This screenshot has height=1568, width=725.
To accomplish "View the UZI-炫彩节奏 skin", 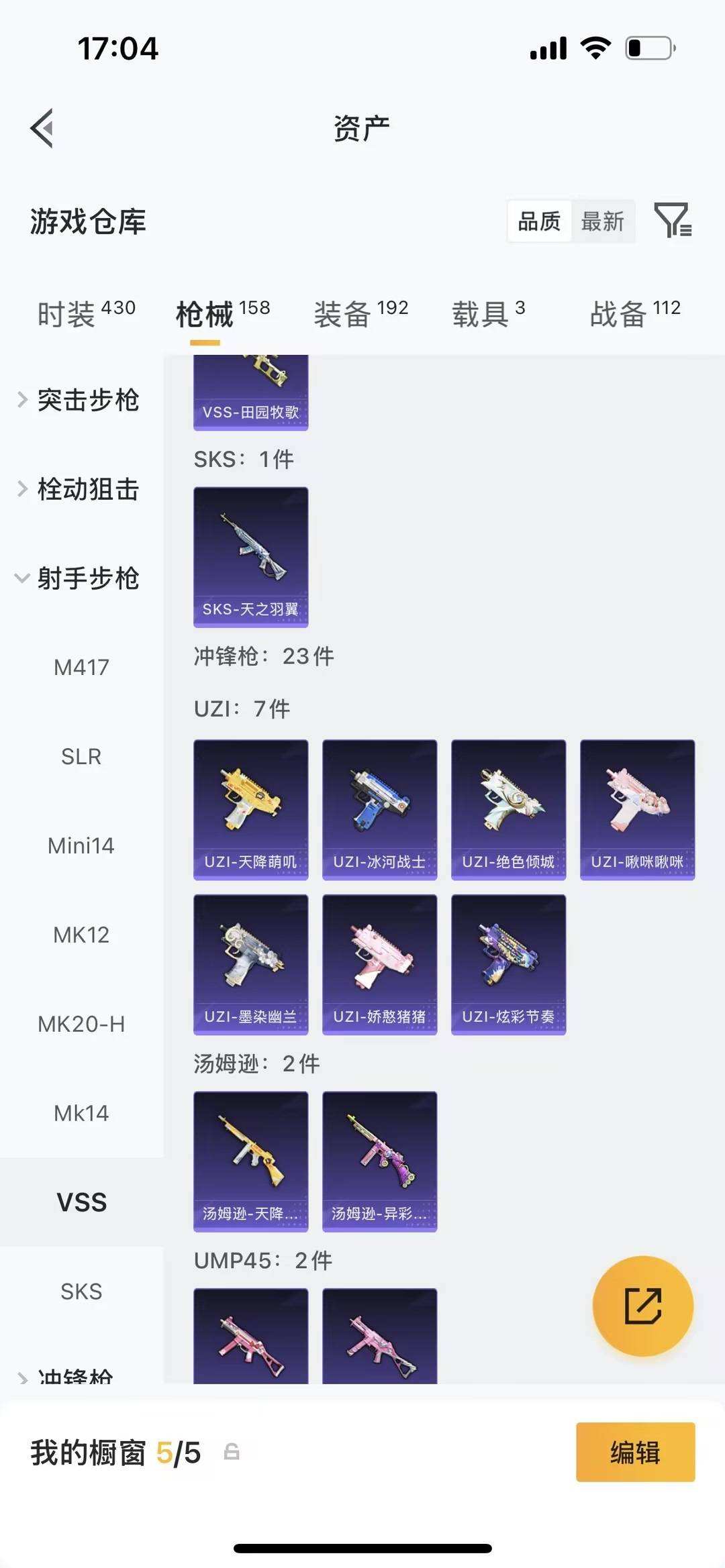I will click(x=508, y=964).
